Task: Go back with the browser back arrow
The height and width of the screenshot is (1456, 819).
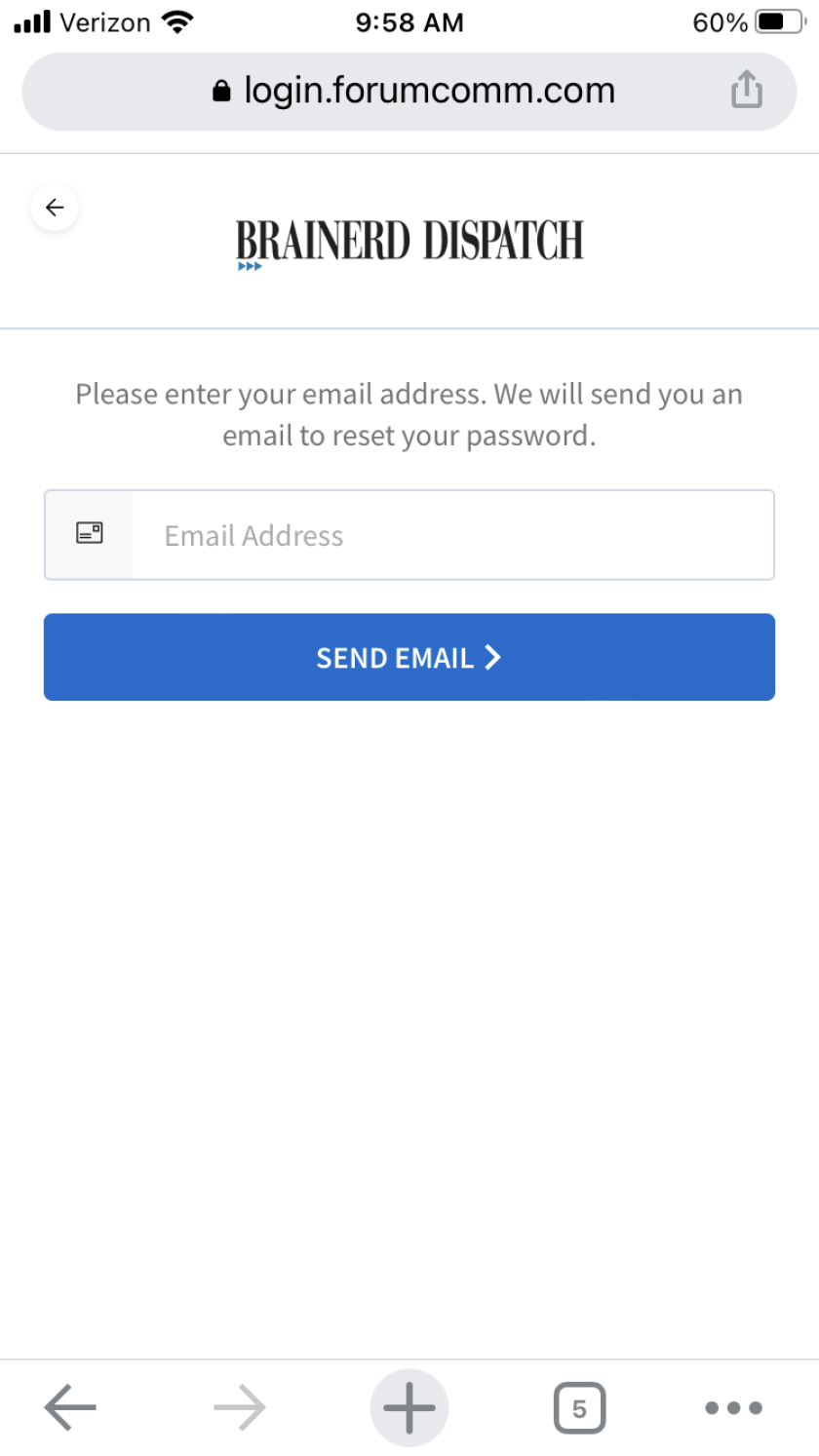Action: click(70, 1407)
